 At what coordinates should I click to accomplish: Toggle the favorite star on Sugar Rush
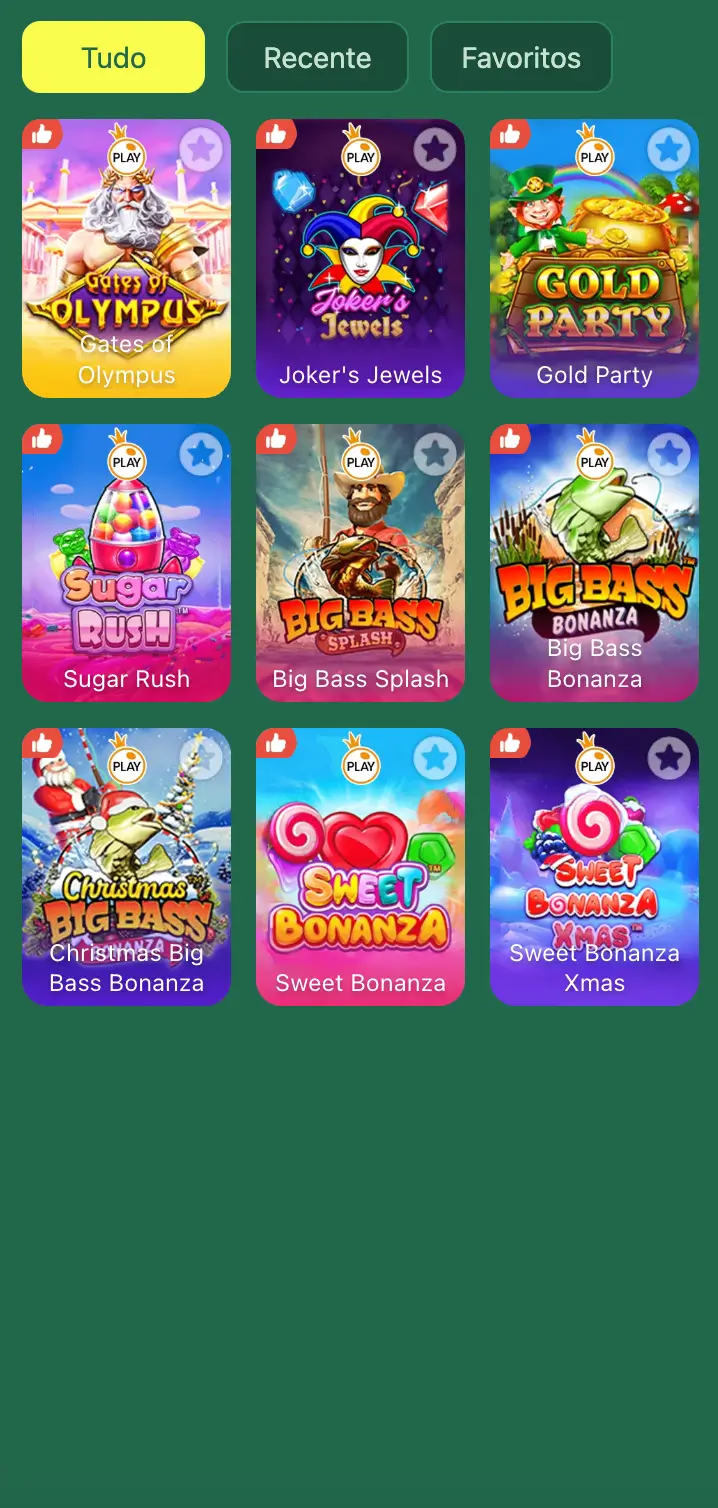pyautogui.click(x=201, y=454)
